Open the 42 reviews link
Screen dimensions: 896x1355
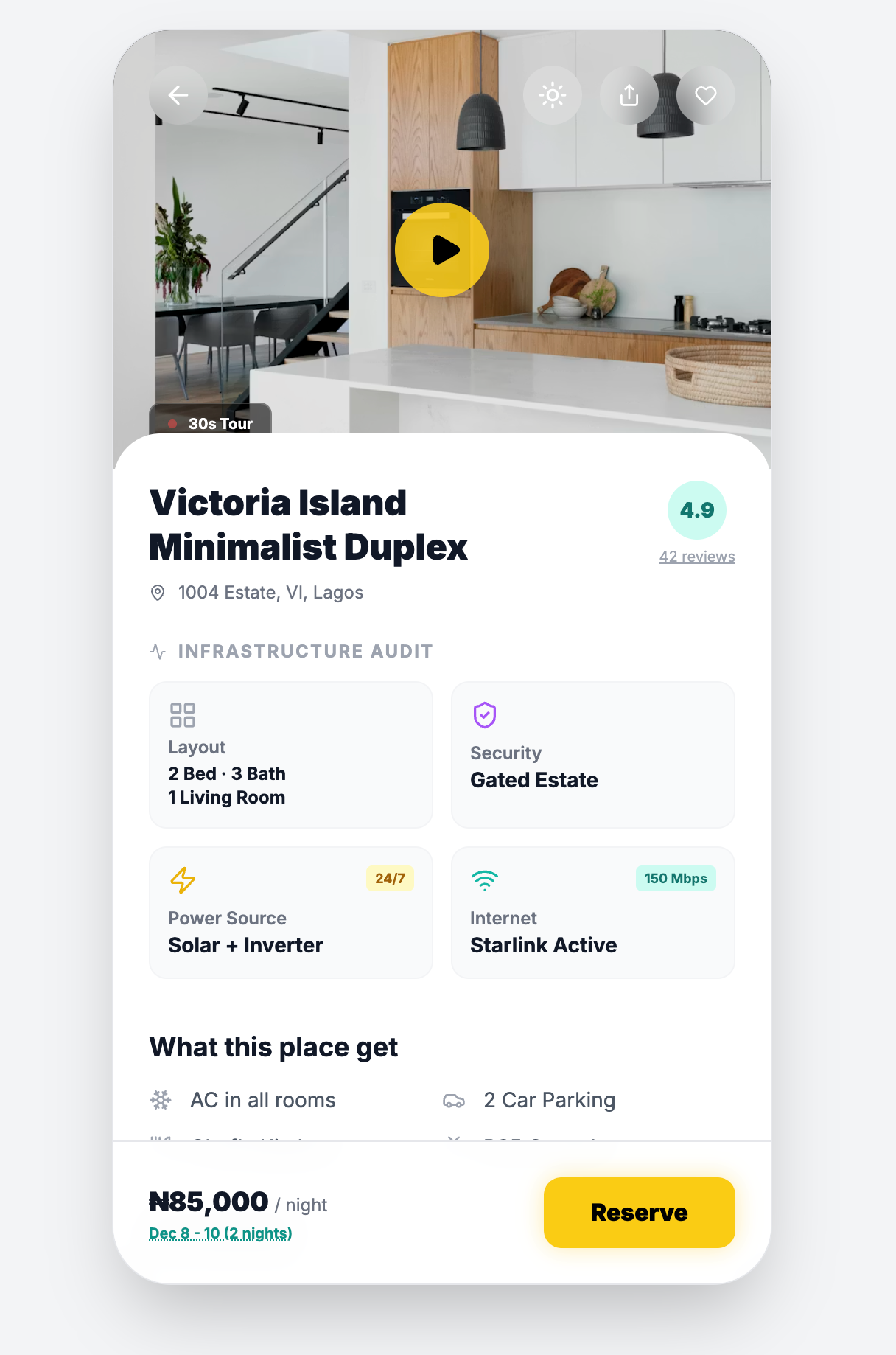(696, 557)
